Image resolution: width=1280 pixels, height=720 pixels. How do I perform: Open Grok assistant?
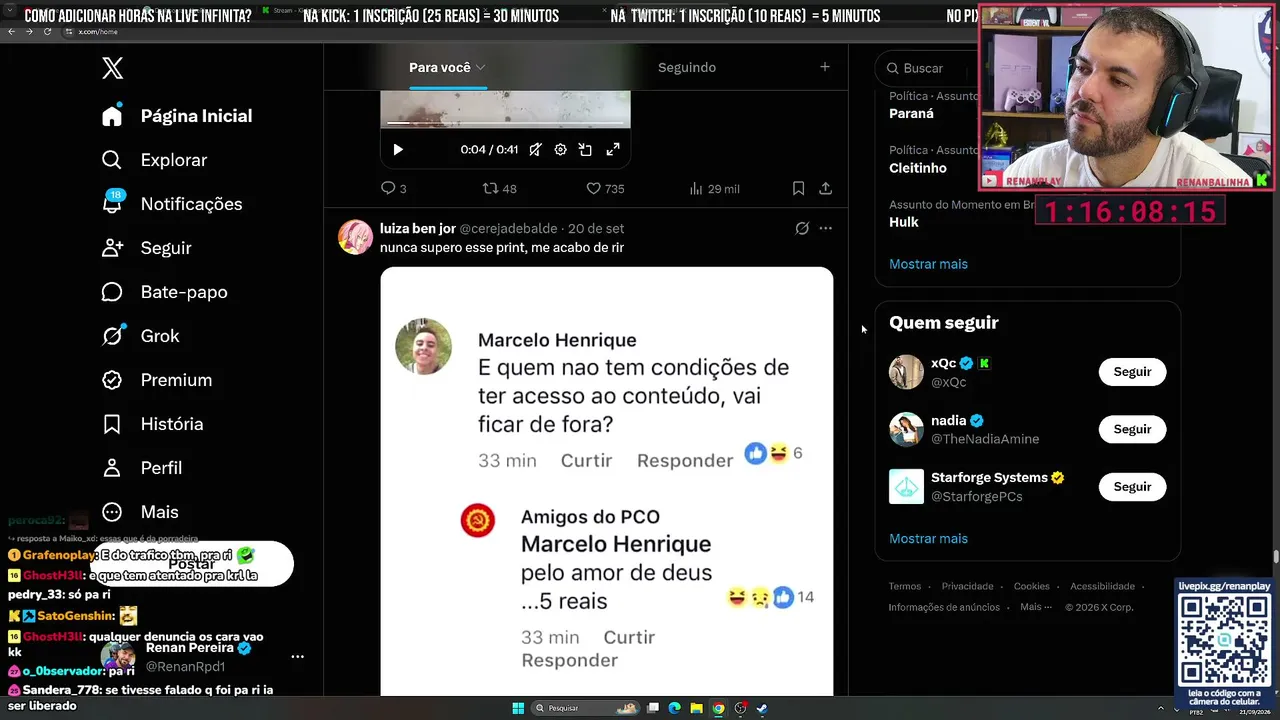(141, 336)
